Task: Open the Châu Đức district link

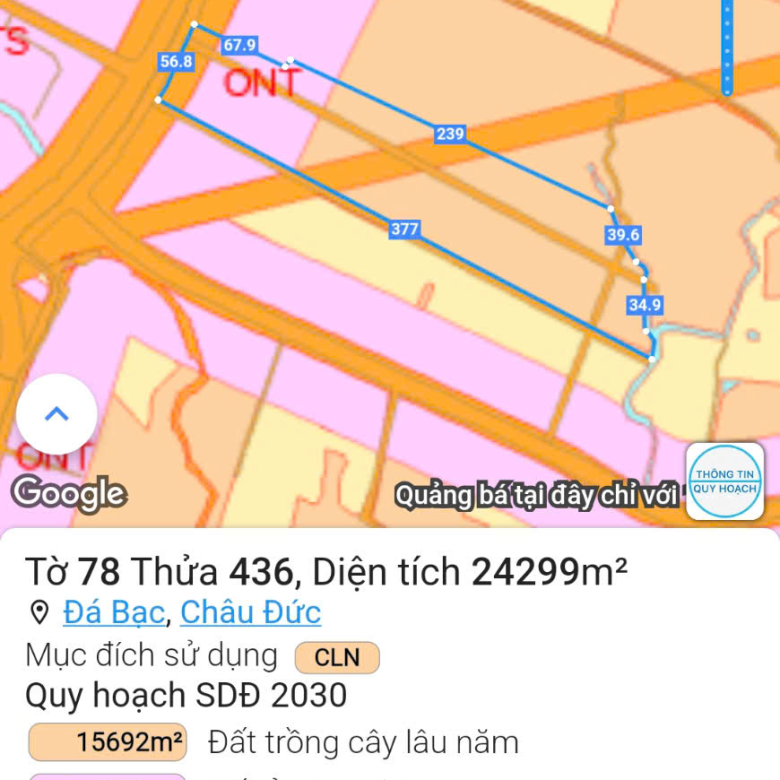Action: pyautogui.click(x=251, y=611)
